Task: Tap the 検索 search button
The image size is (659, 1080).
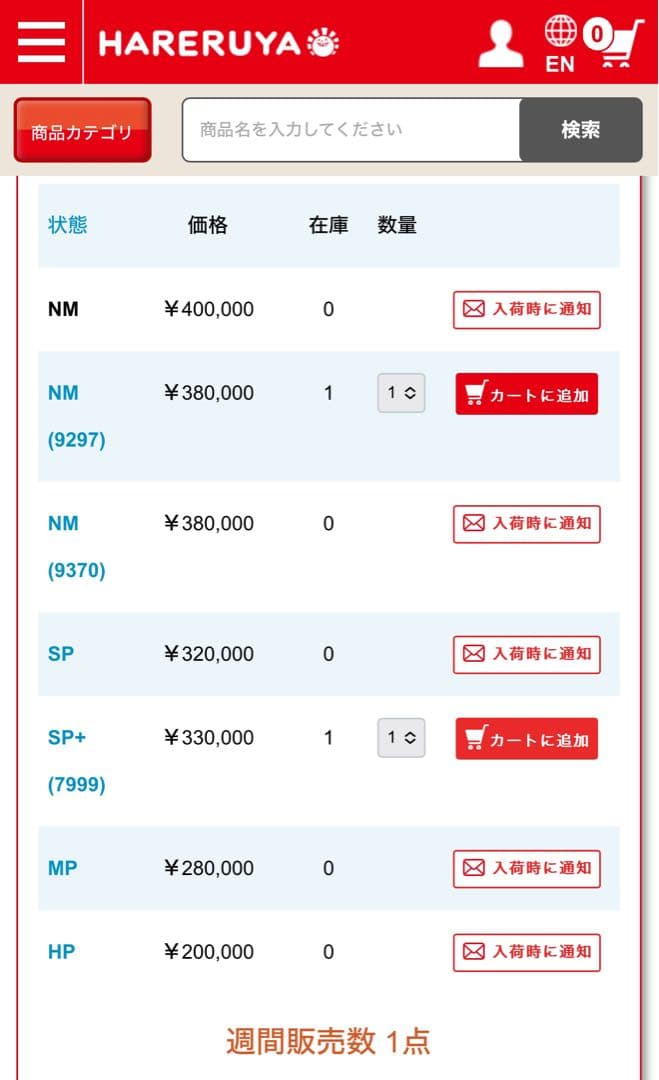Action: click(580, 130)
